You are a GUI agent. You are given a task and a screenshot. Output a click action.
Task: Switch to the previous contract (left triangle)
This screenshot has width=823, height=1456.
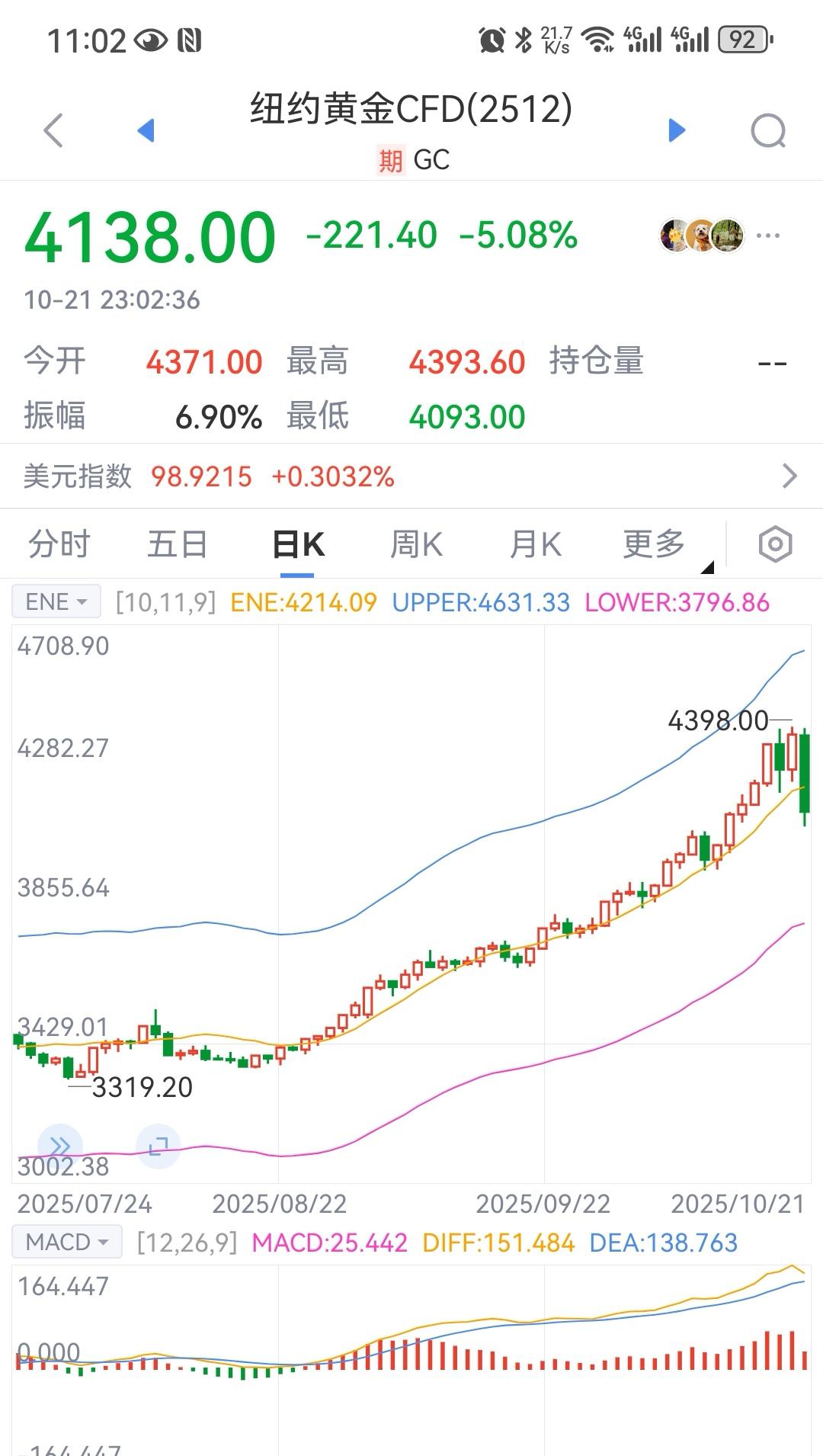(146, 130)
